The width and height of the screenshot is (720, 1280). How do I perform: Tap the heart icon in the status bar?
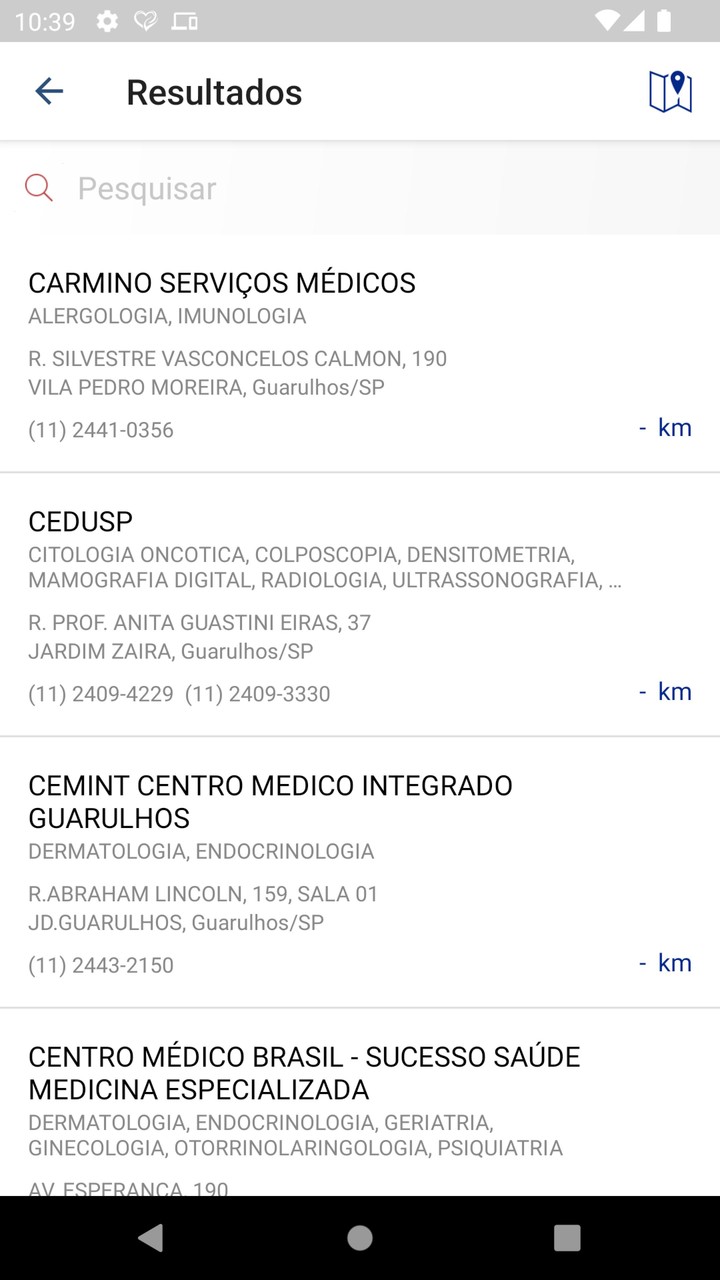tap(146, 20)
